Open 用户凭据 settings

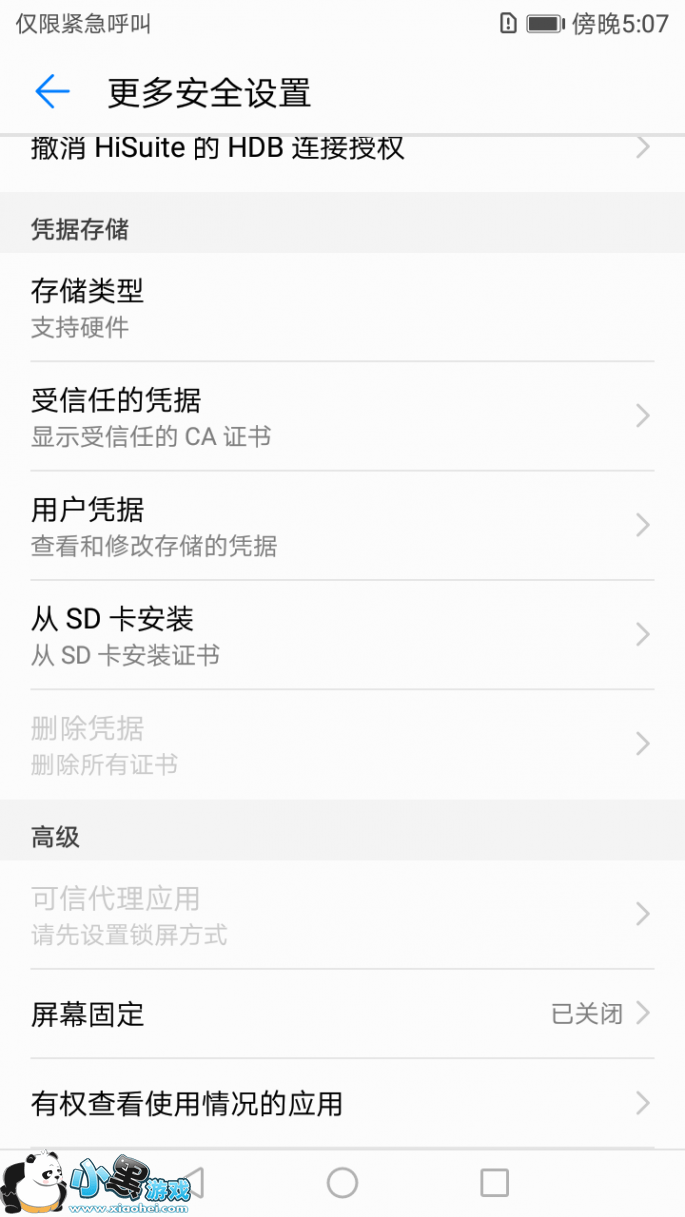coord(340,526)
